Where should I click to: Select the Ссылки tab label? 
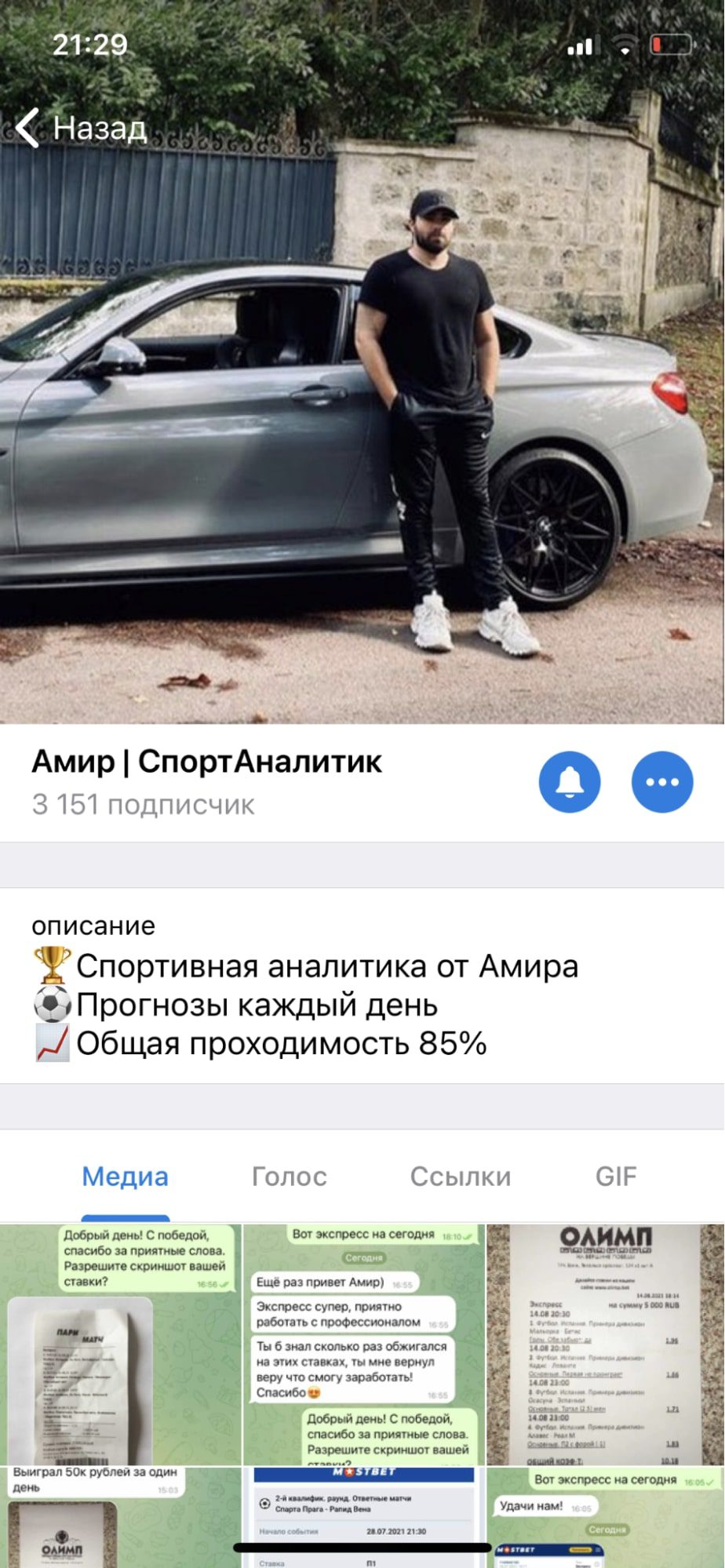(x=461, y=1176)
